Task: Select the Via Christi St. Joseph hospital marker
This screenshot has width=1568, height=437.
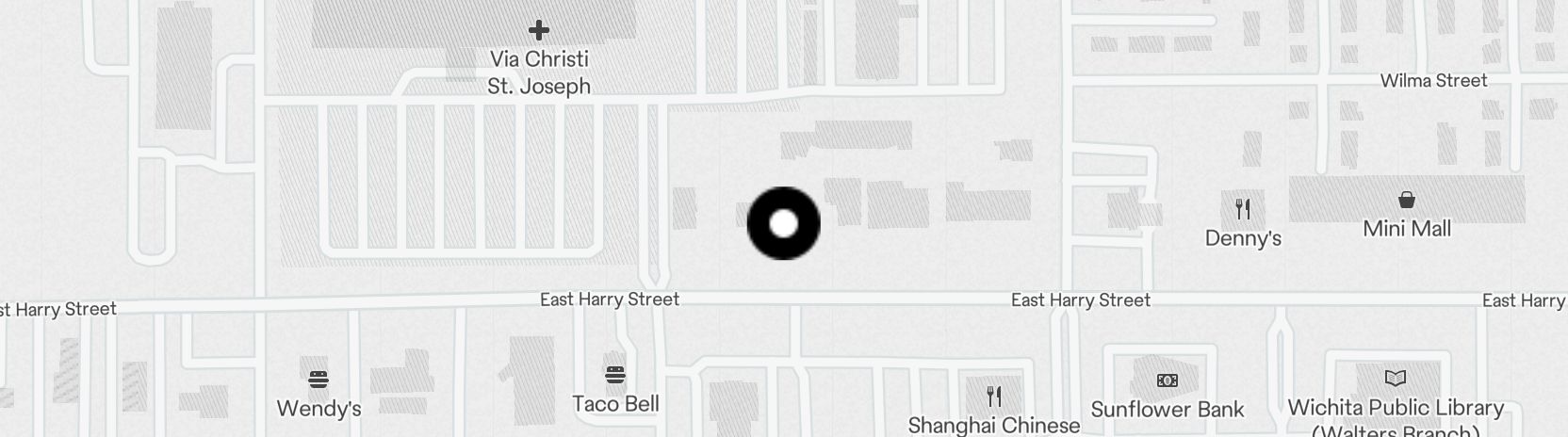Action: pos(538,31)
